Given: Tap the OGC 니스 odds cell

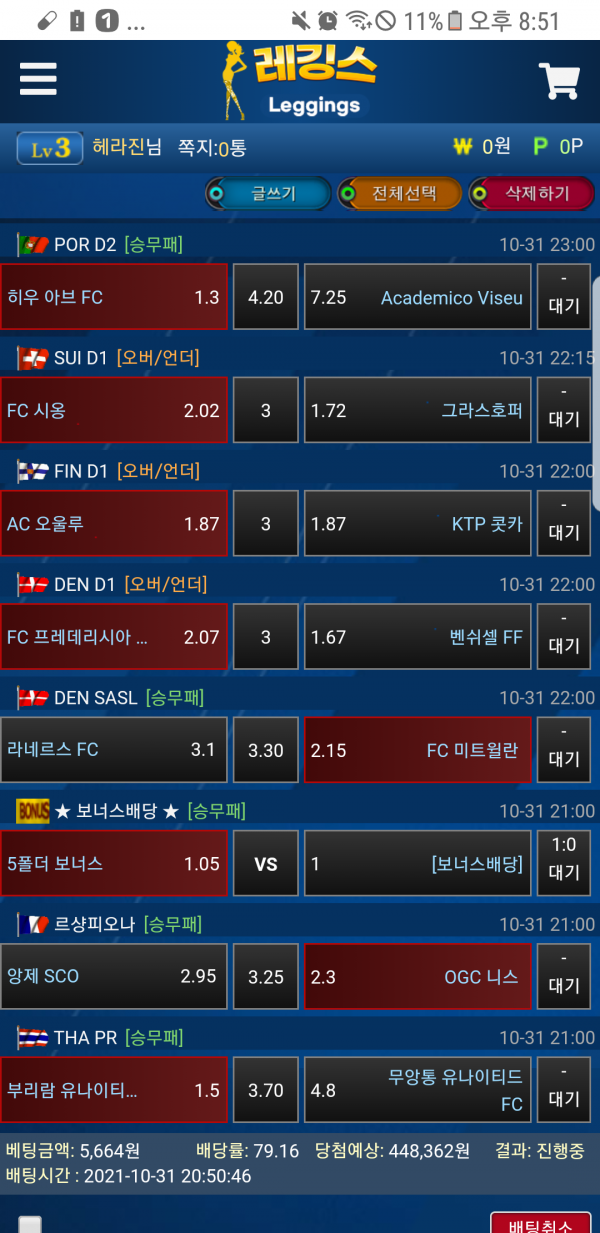Looking at the screenshot, I should [x=417, y=976].
